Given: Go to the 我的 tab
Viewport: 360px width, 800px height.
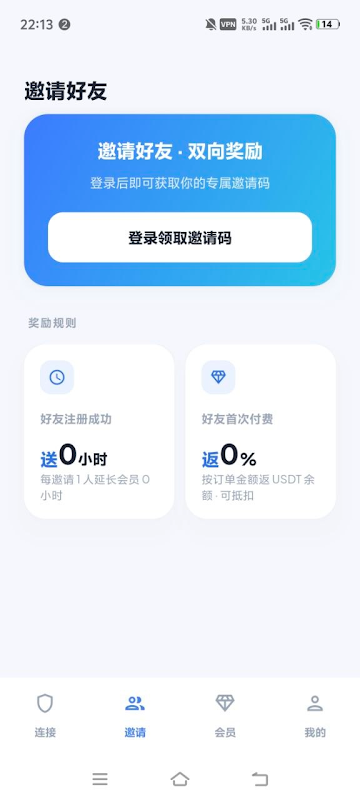Looking at the screenshot, I should coord(315,716).
